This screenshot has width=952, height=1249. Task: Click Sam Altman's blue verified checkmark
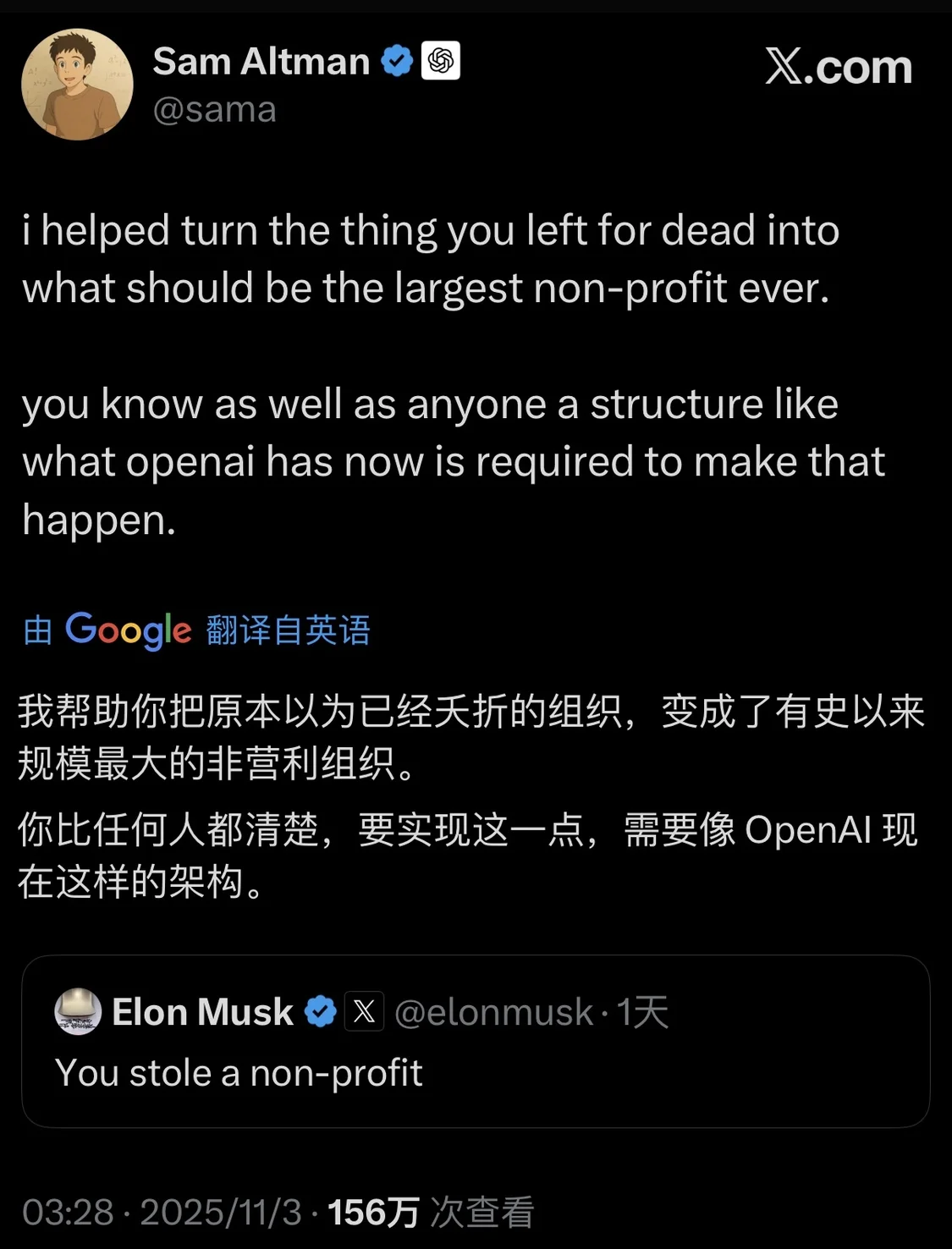395,60
